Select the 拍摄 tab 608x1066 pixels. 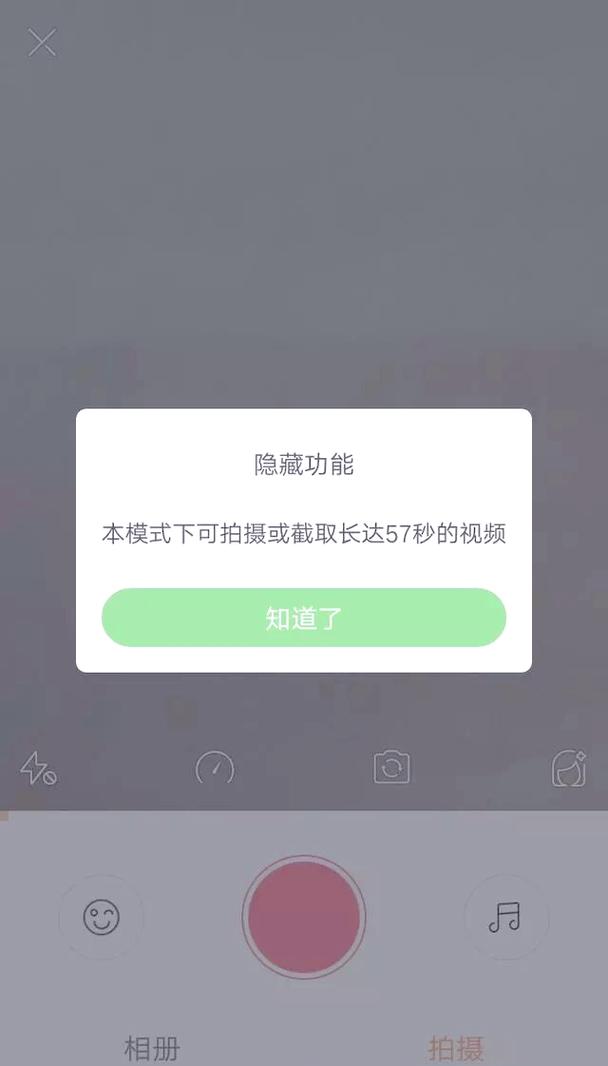coord(456,1048)
